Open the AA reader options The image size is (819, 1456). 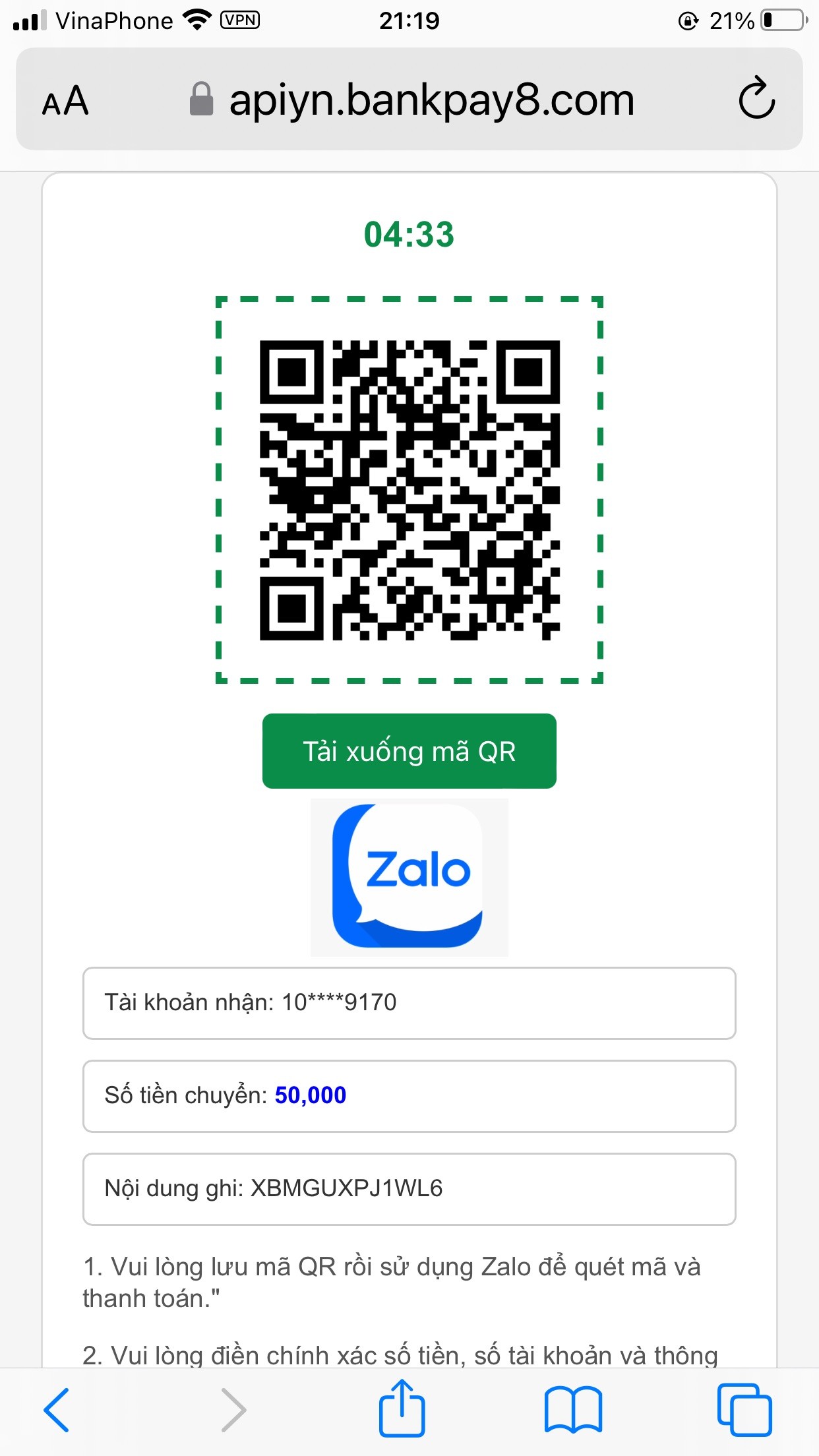tap(65, 101)
